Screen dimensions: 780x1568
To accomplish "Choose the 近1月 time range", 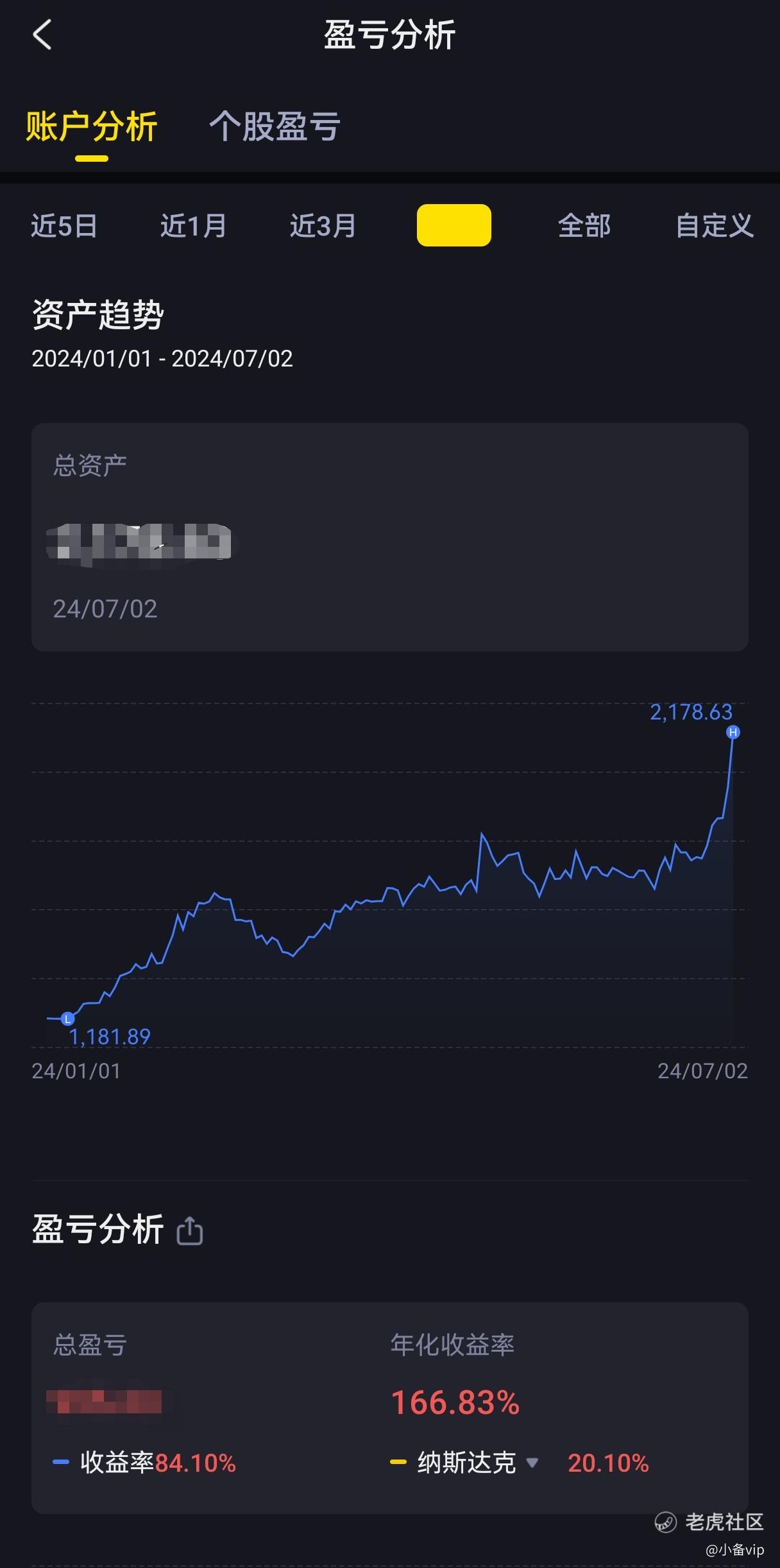I will point(193,225).
